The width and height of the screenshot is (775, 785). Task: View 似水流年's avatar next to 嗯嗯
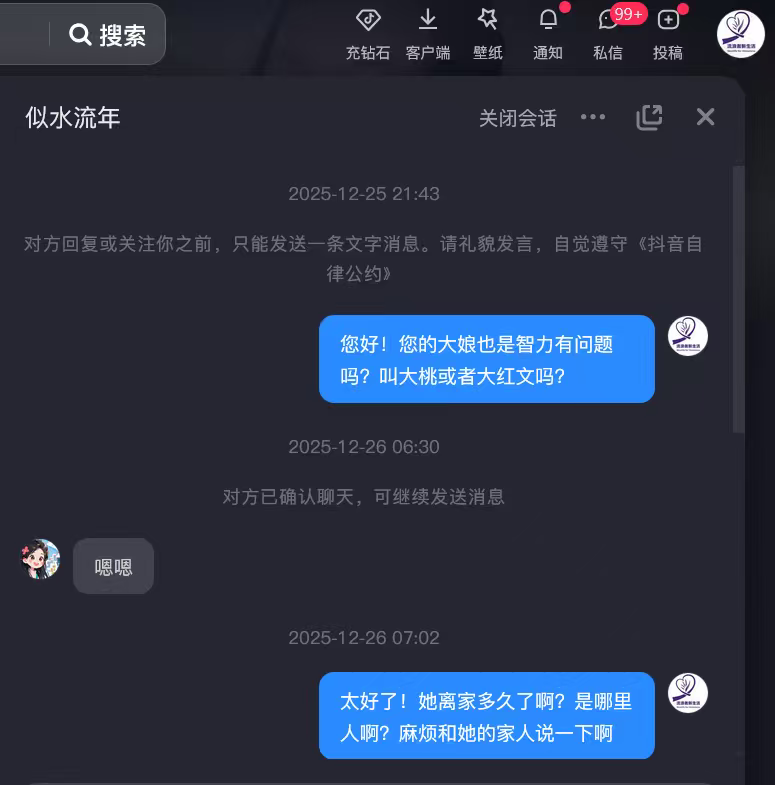point(40,559)
